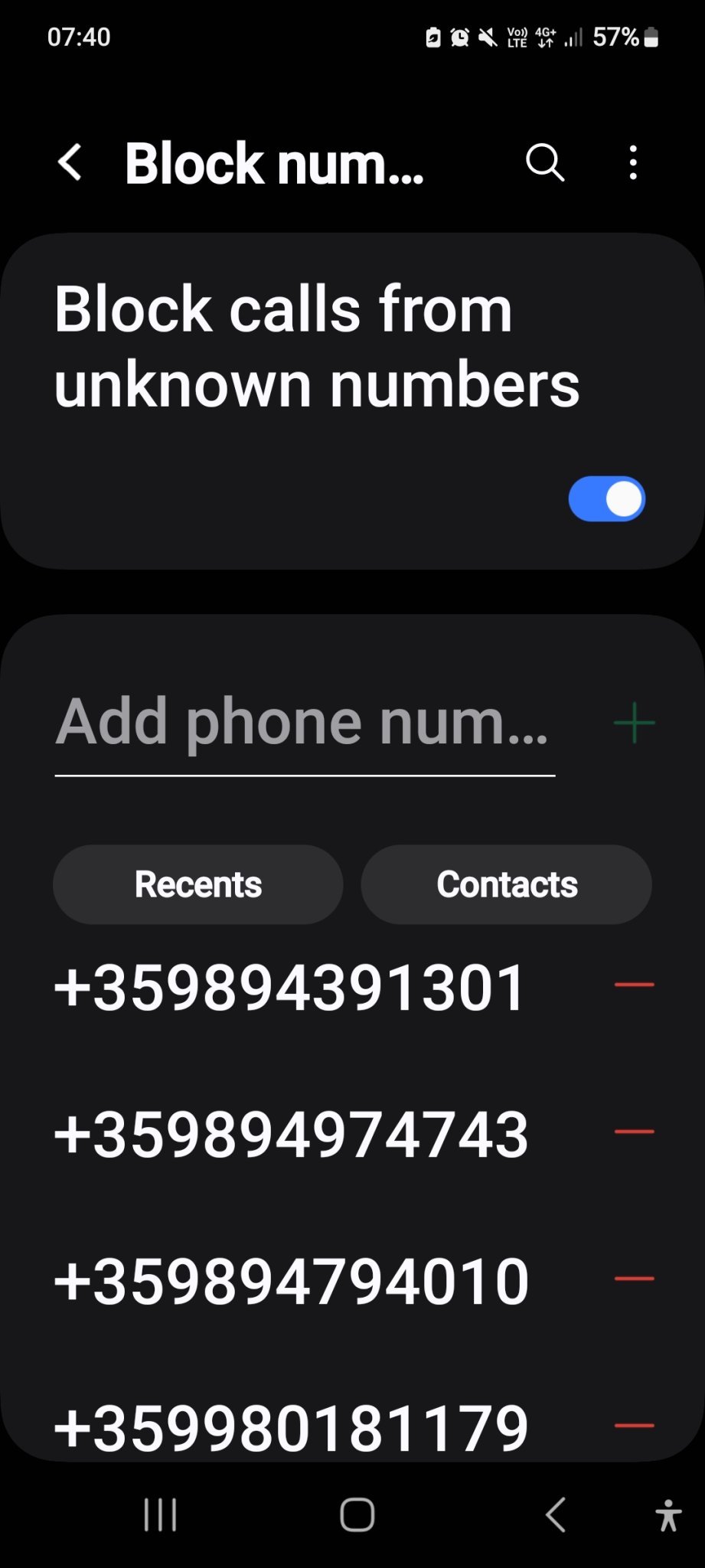Unblock the number +359980181179
705x1568 pixels.
(635, 1425)
